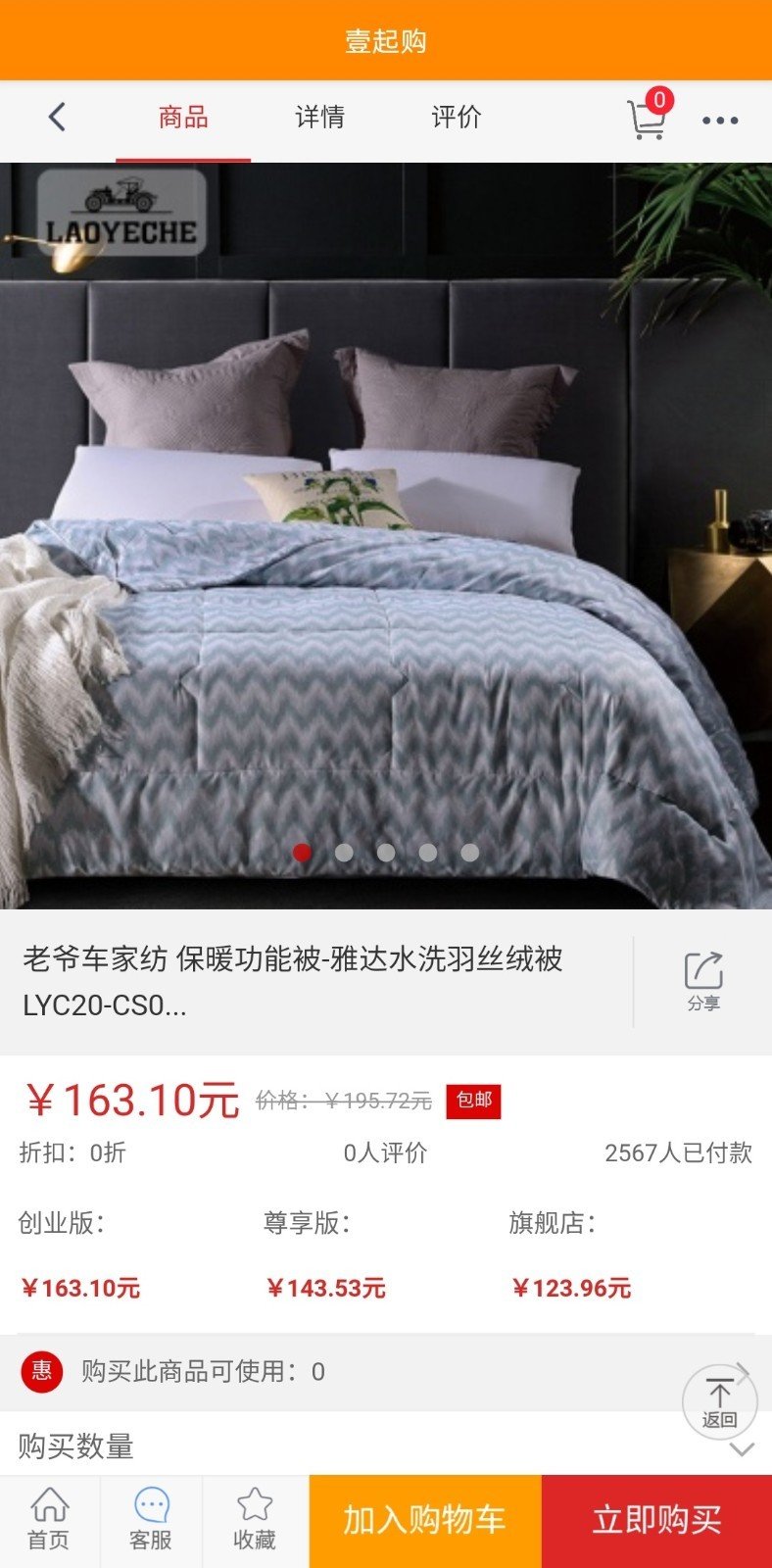
Task: Switch to the 评价 tab
Action: [x=457, y=118]
